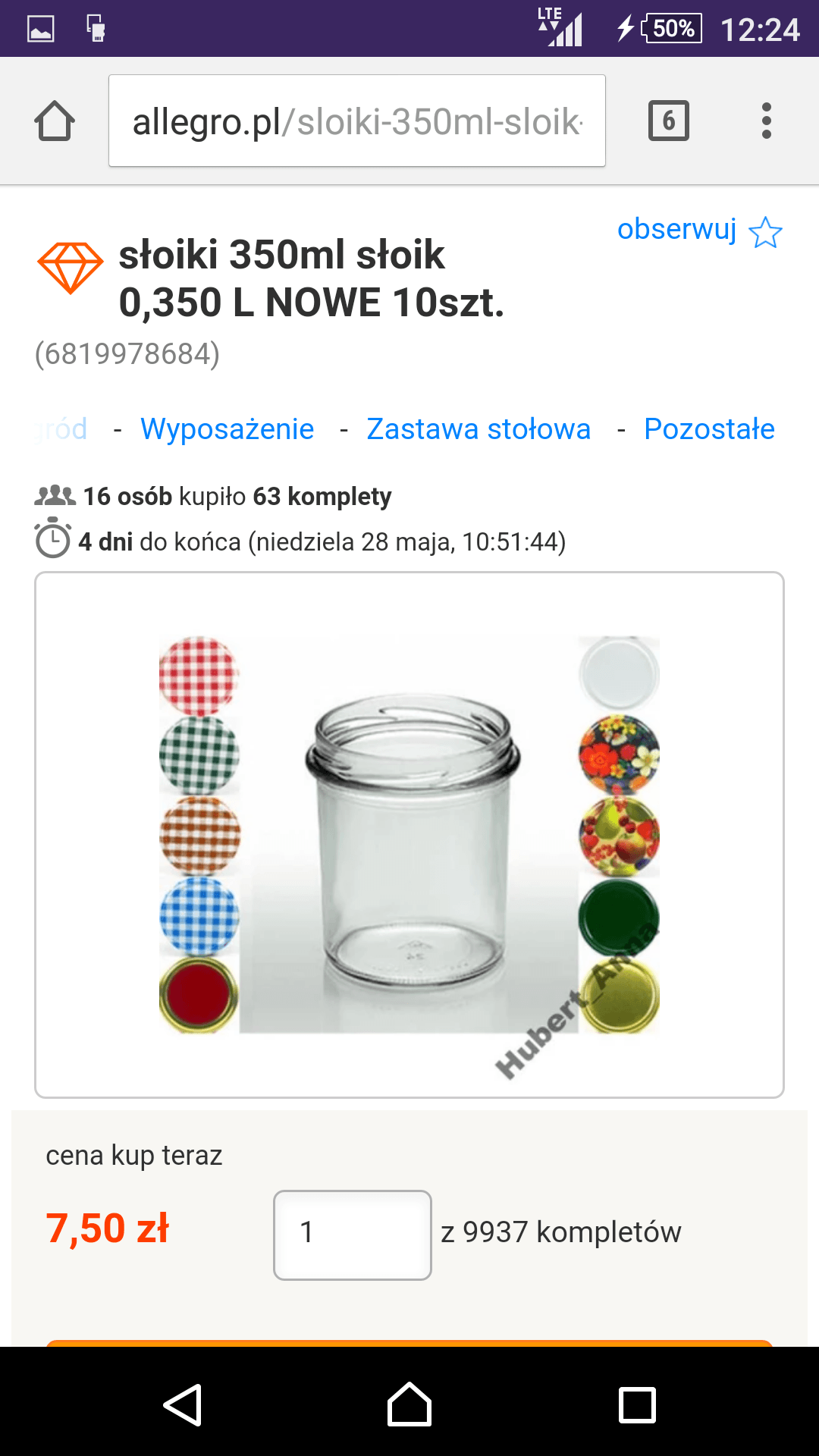This screenshot has width=819, height=1456.
Task: Open the tab switcher showing 6 tabs
Action: [668, 121]
